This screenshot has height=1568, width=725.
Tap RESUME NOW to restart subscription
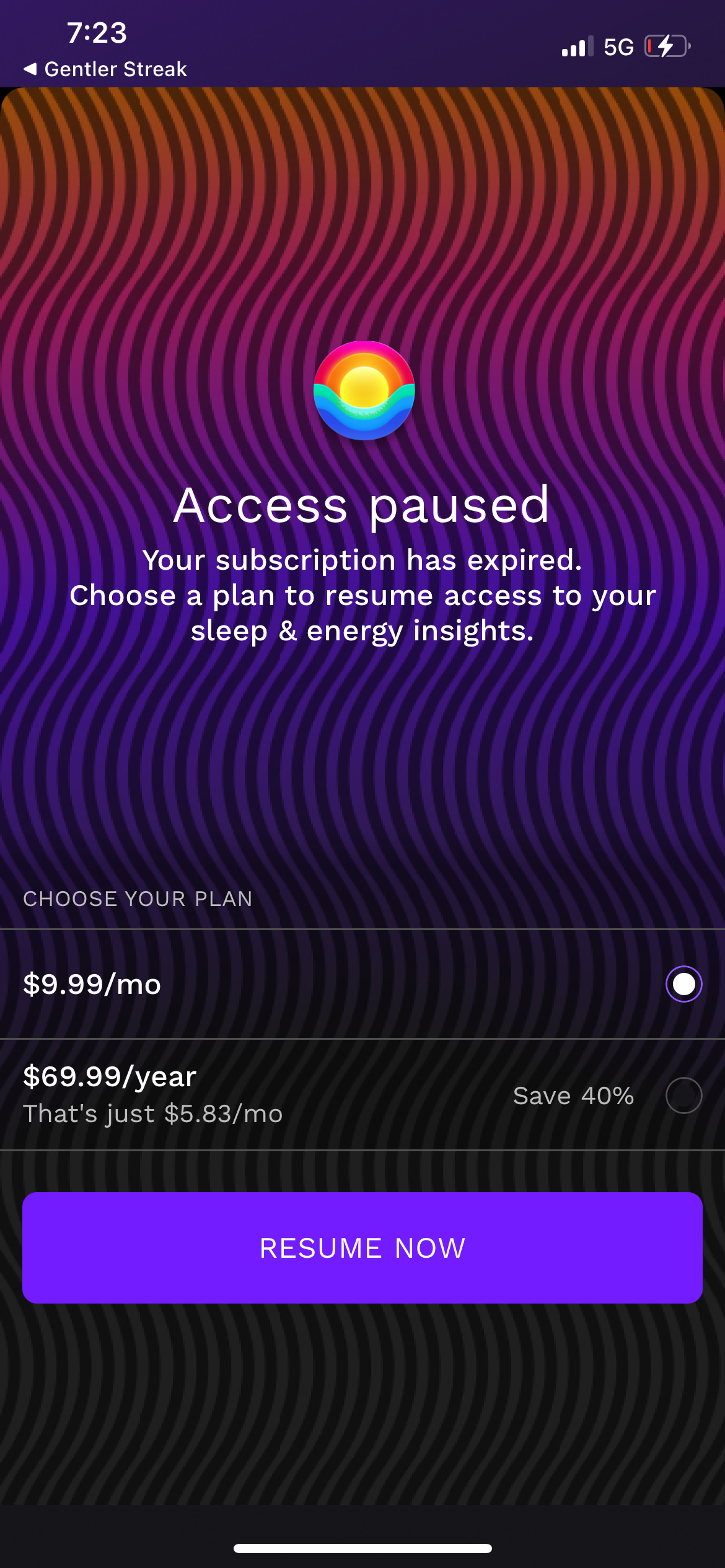[362, 1248]
